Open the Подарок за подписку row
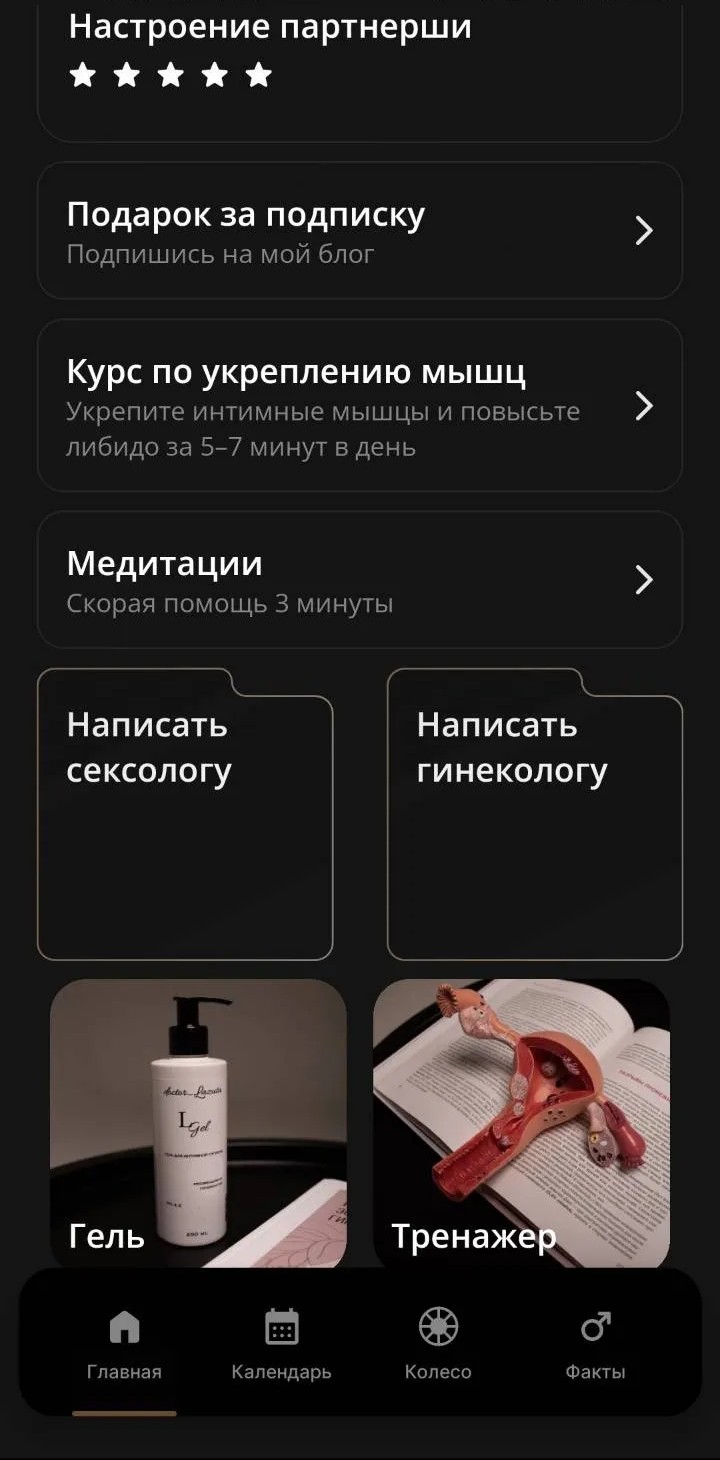Screen dimensions: 720x1460 pos(360,231)
